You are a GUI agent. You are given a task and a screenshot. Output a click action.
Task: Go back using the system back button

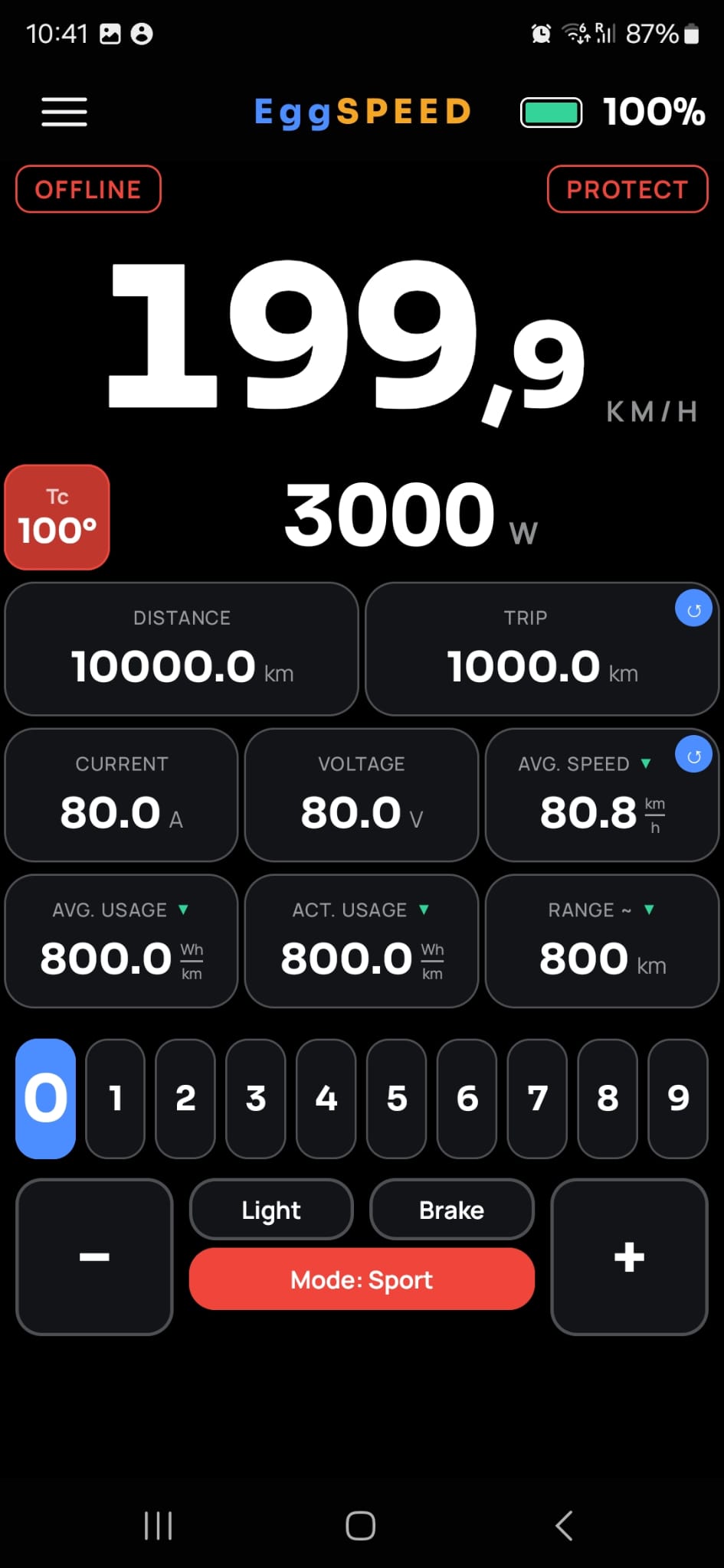564,1525
